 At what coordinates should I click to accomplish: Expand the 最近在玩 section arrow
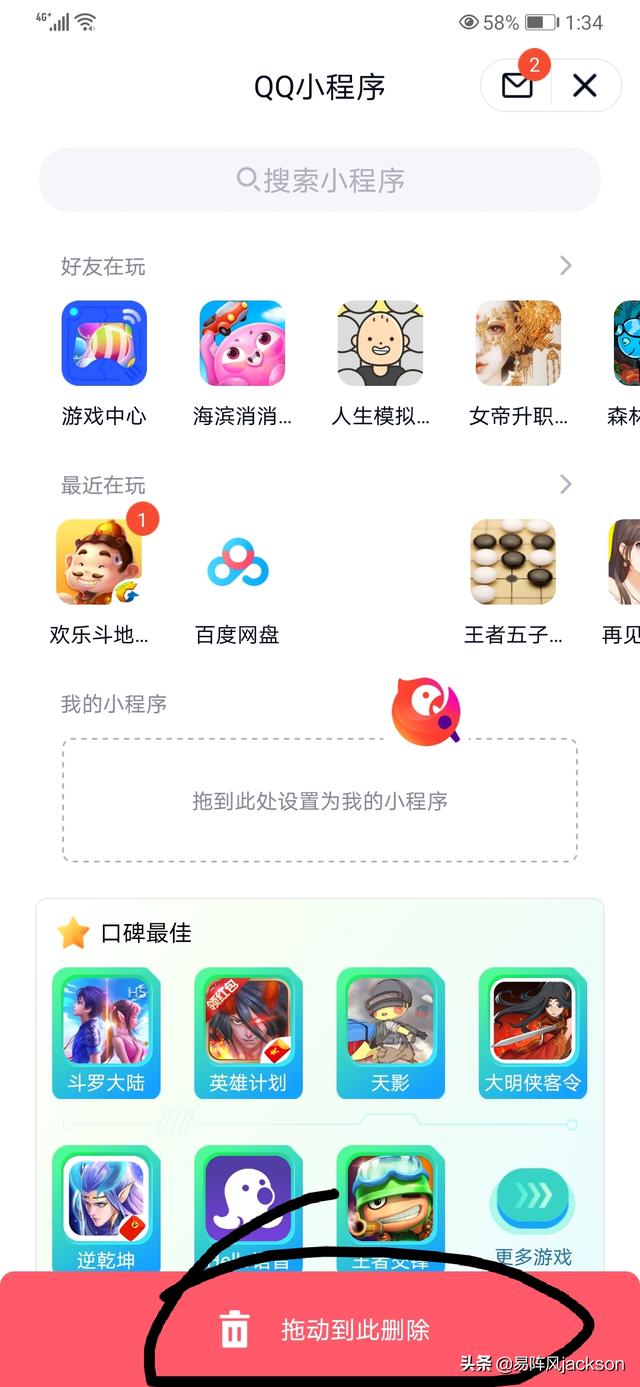565,485
